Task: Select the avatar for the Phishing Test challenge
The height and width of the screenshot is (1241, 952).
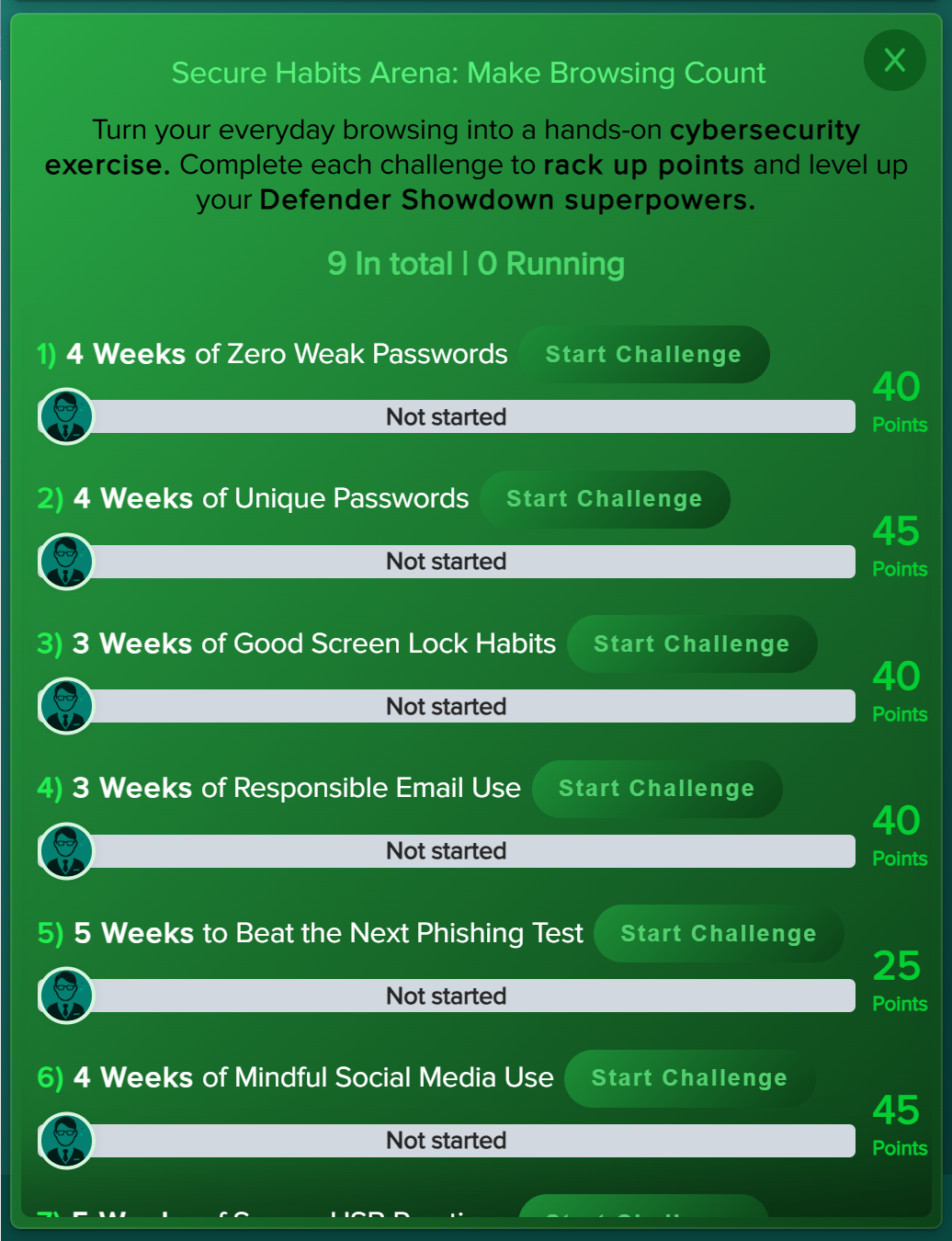Action: [x=65, y=996]
